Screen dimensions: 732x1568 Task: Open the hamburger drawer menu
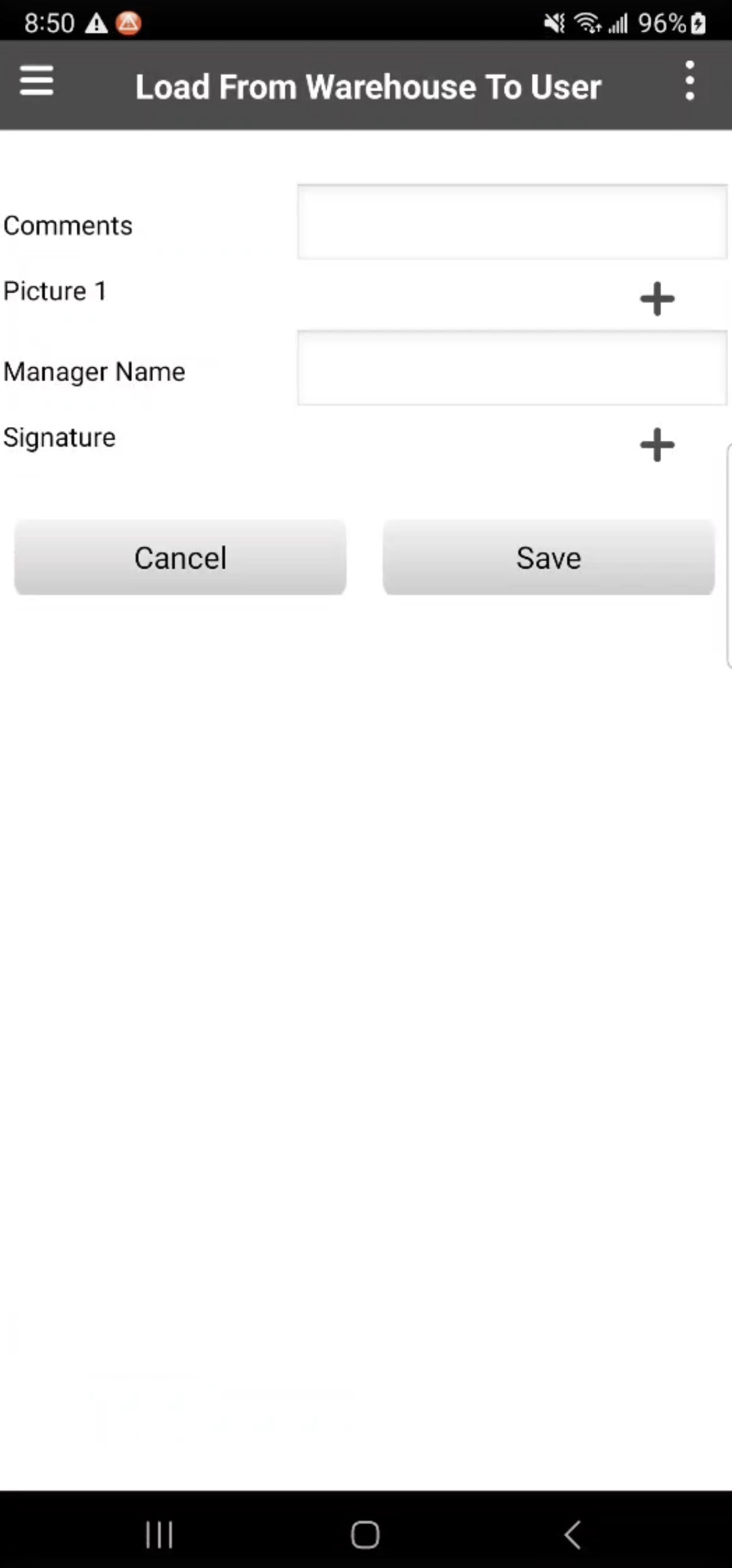coord(37,81)
